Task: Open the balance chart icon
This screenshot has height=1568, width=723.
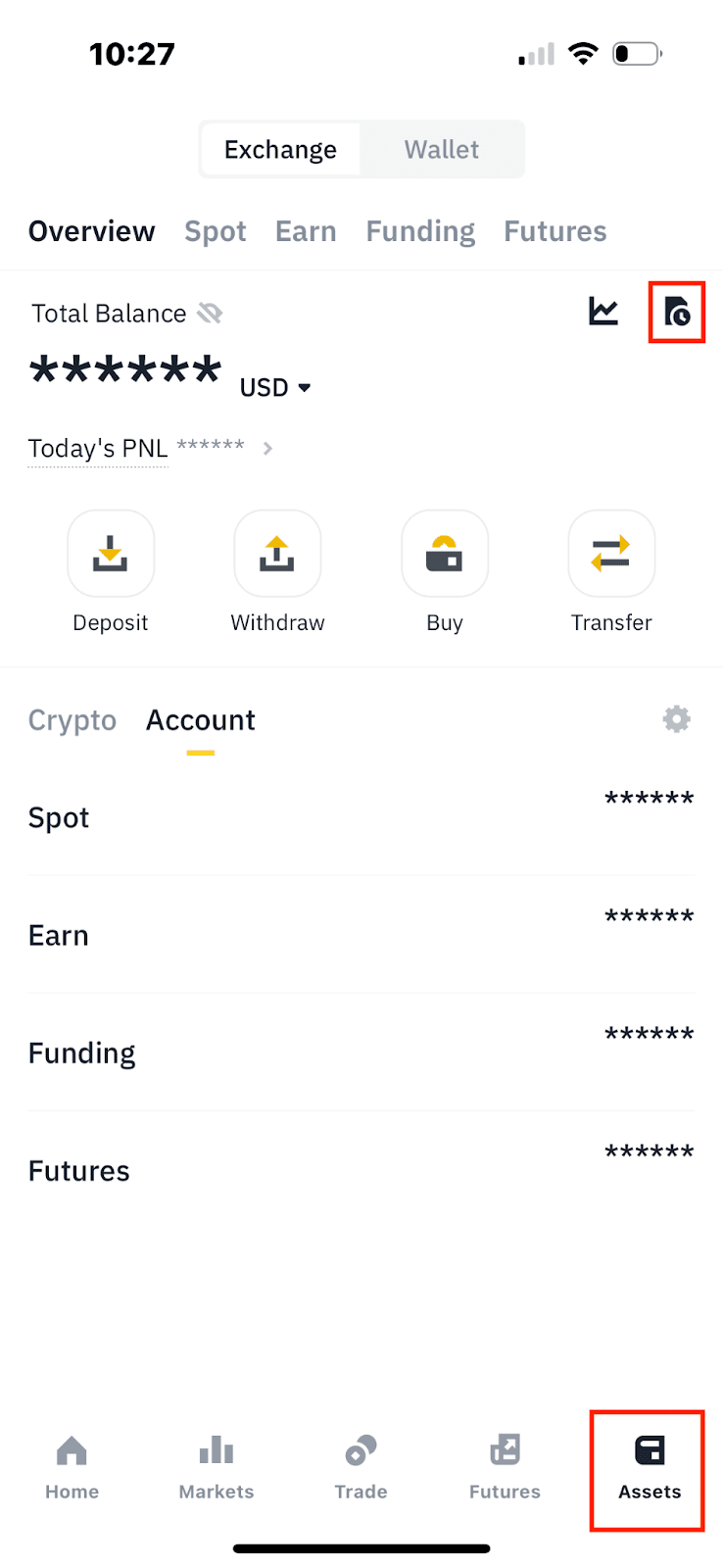Action: 603,312
